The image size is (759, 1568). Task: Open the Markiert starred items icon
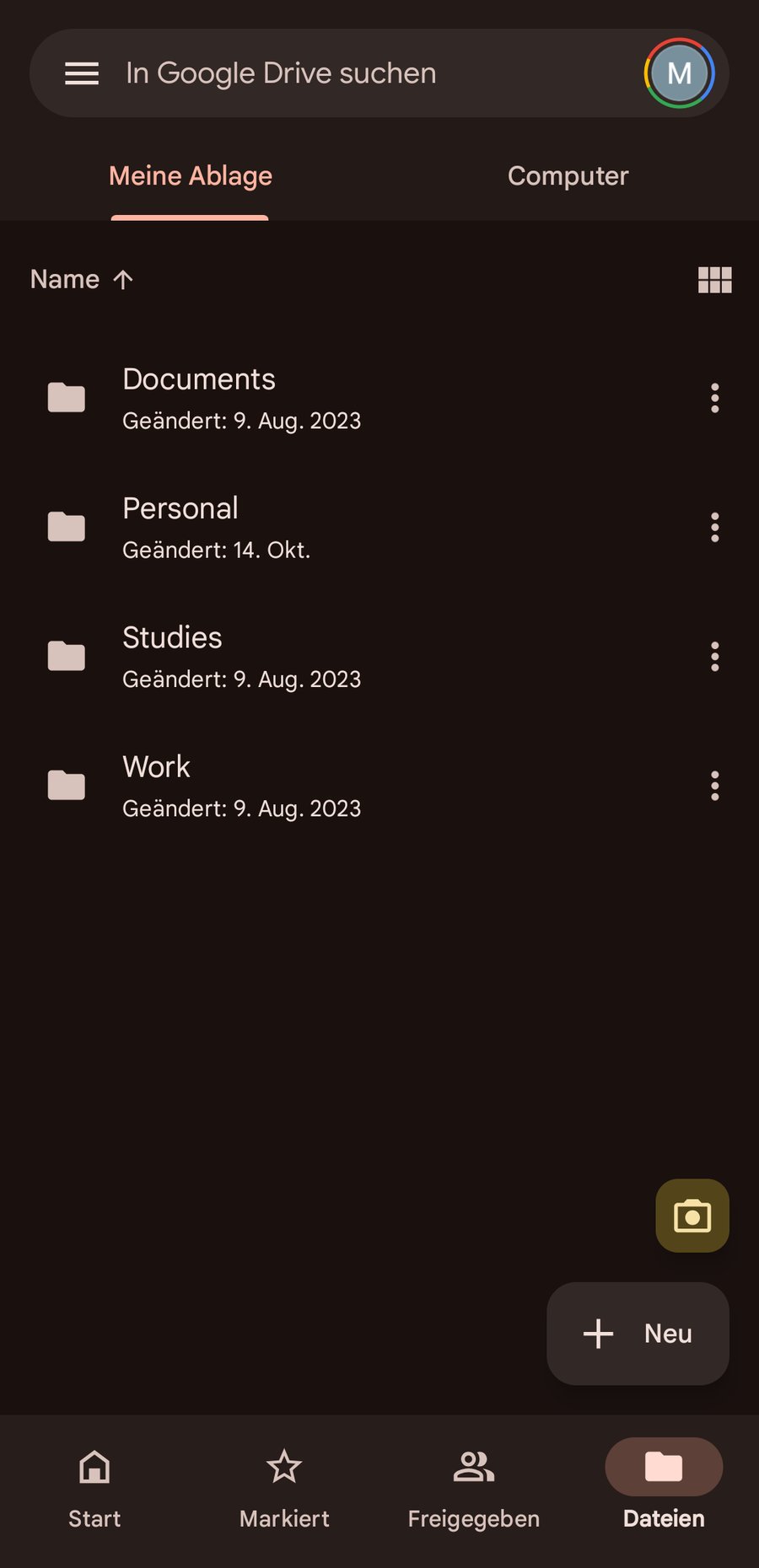[283, 1467]
